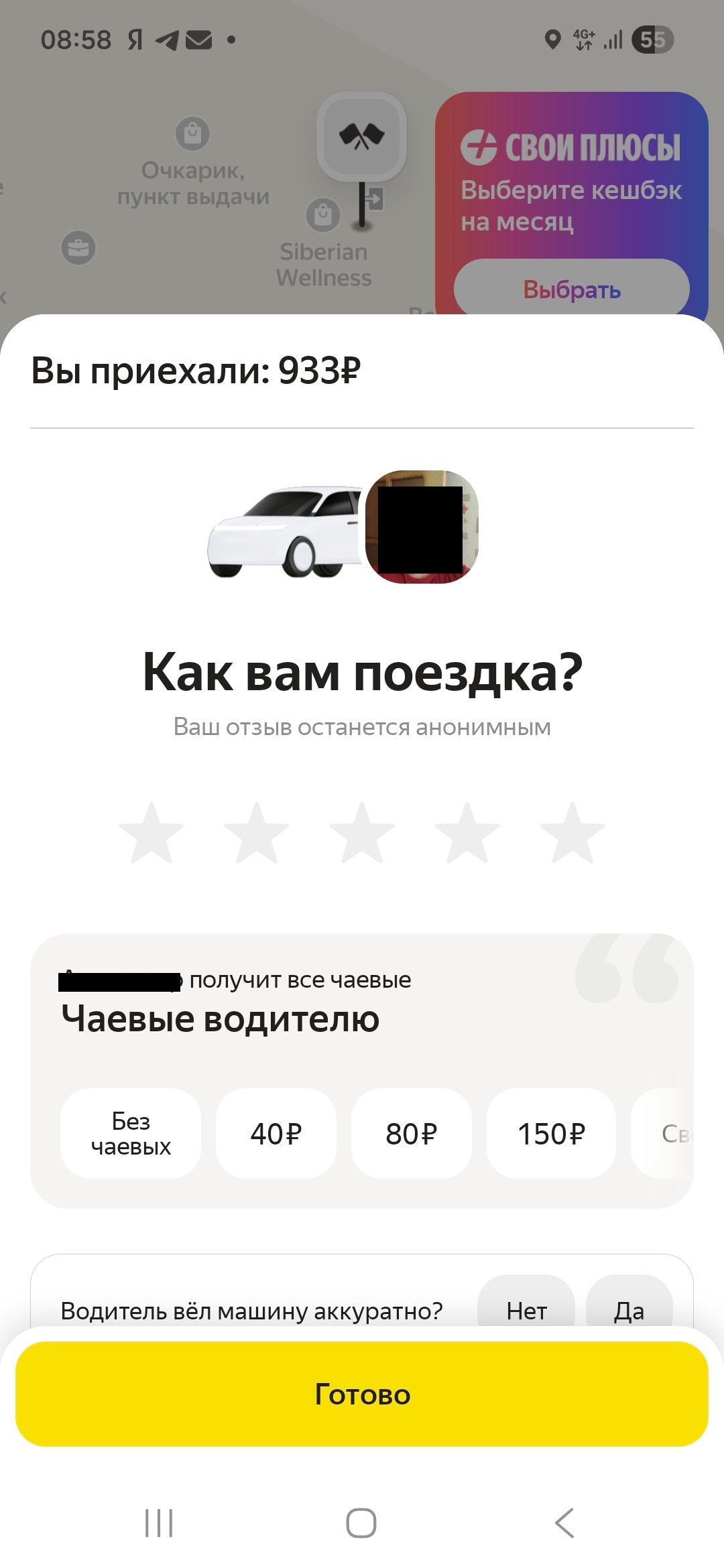This screenshot has height=1568, width=724.
Task: Select the 150₽ tip
Action: click(551, 1133)
